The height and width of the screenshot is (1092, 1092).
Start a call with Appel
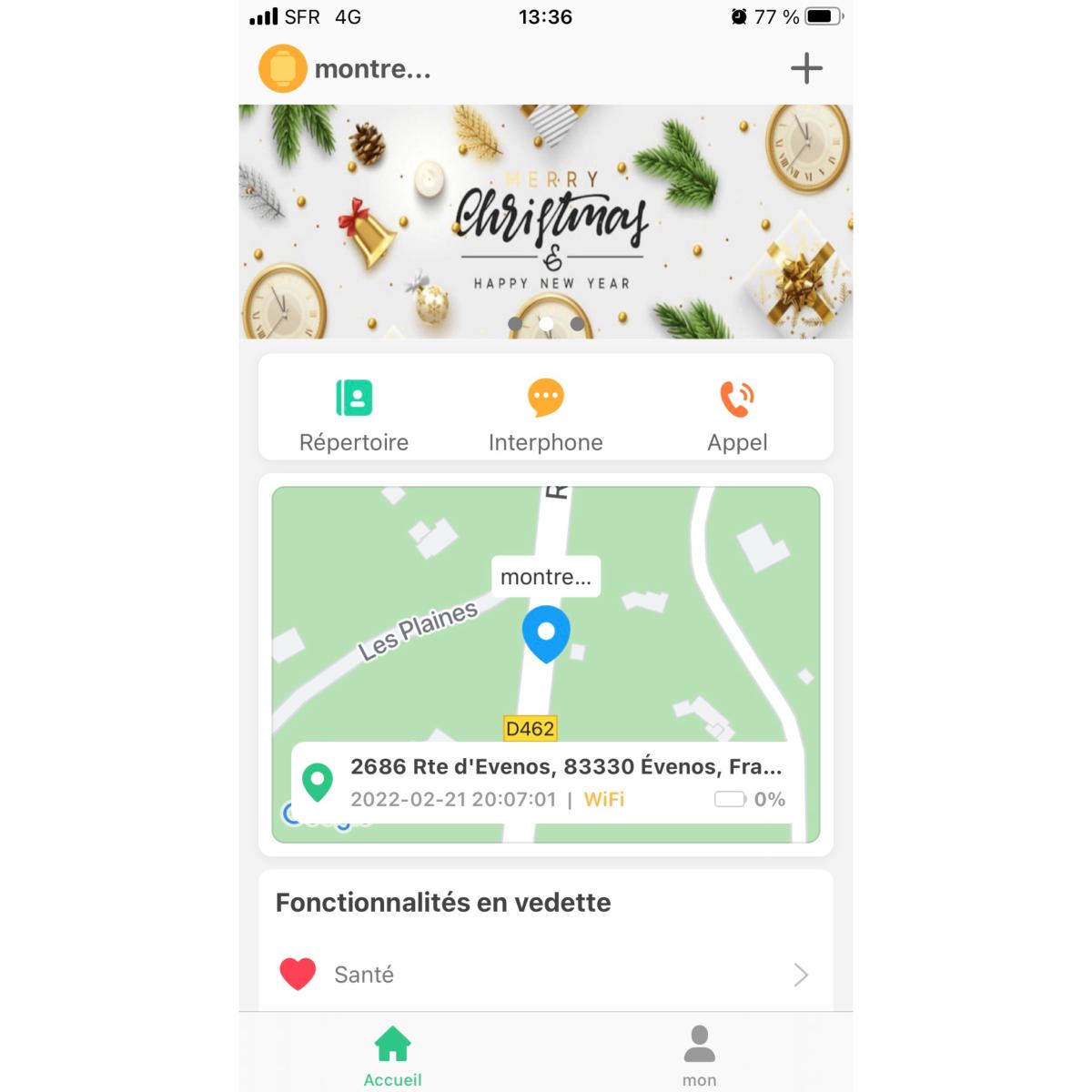pyautogui.click(x=737, y=416)
